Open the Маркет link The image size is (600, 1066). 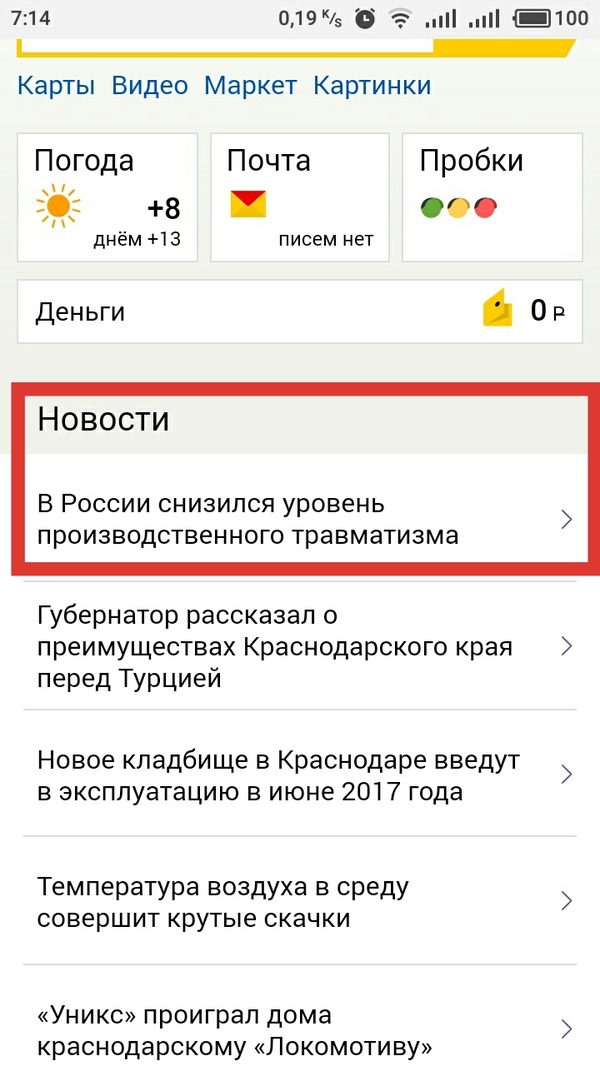[x=251, y=86]
